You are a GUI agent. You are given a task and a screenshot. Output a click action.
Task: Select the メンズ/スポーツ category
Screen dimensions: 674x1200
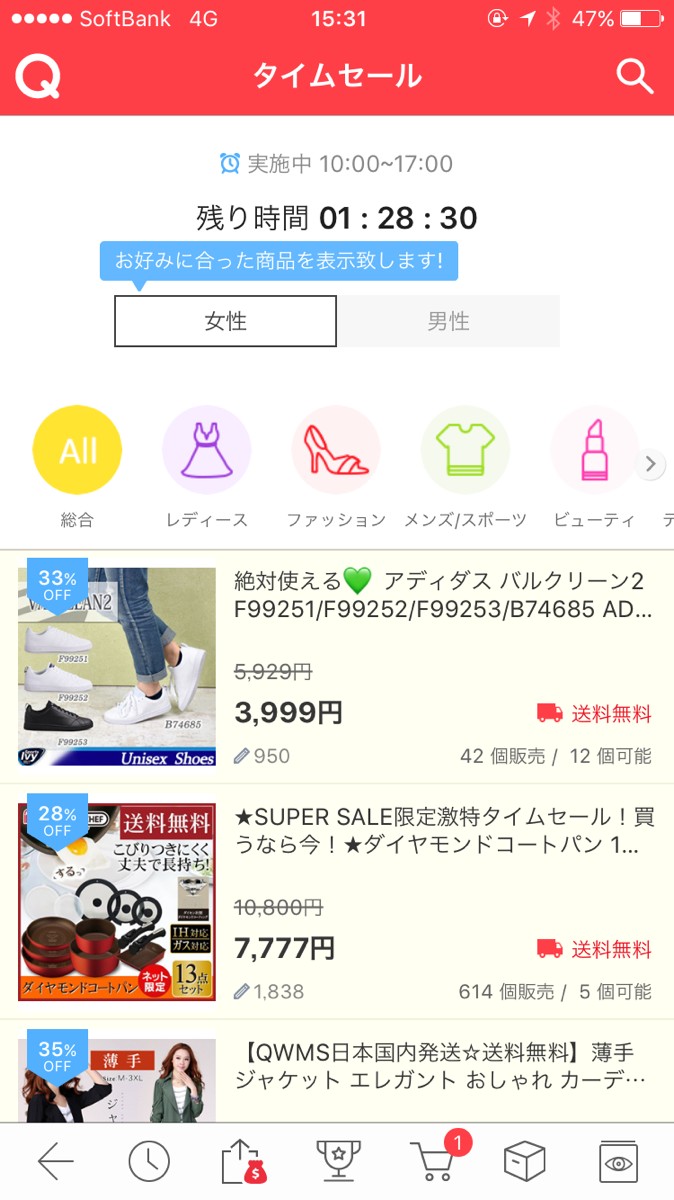465,450
